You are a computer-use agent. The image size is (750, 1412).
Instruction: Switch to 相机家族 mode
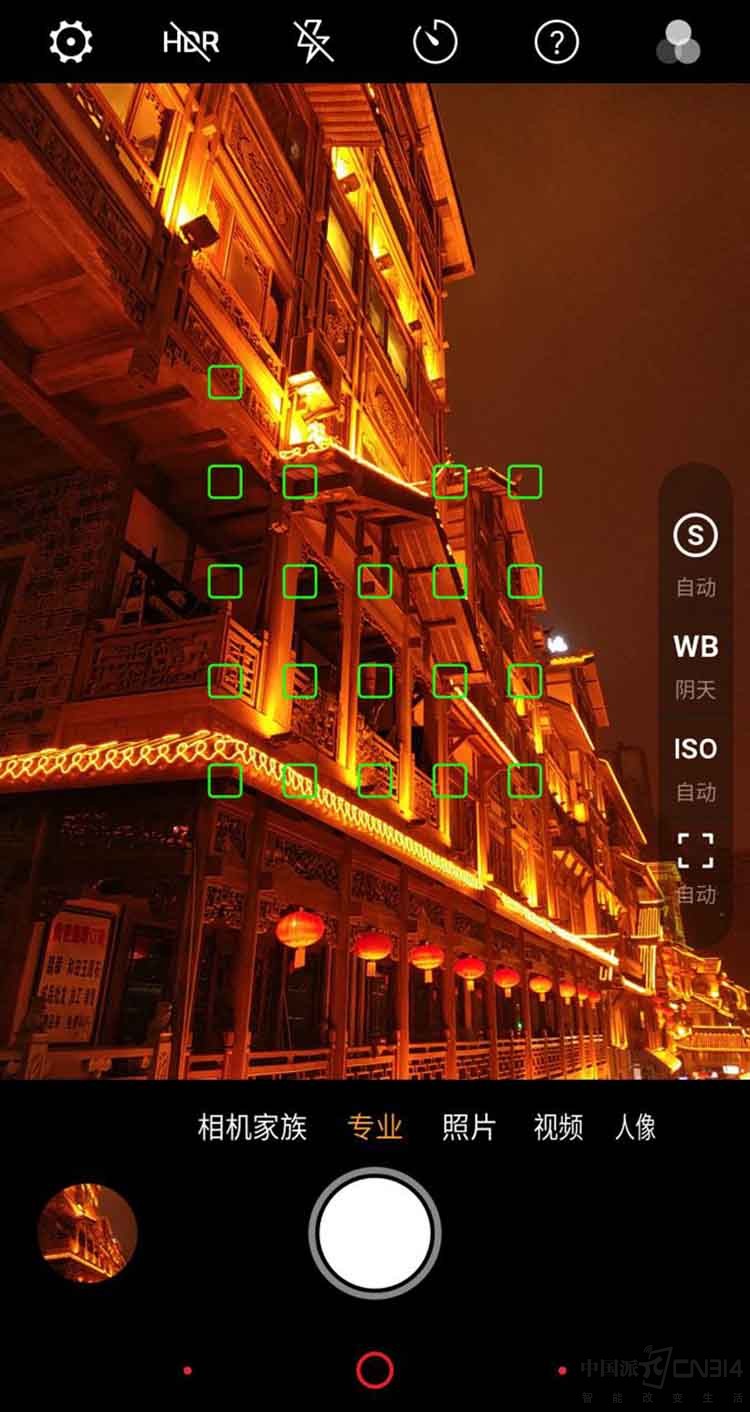coord(252,1127)
